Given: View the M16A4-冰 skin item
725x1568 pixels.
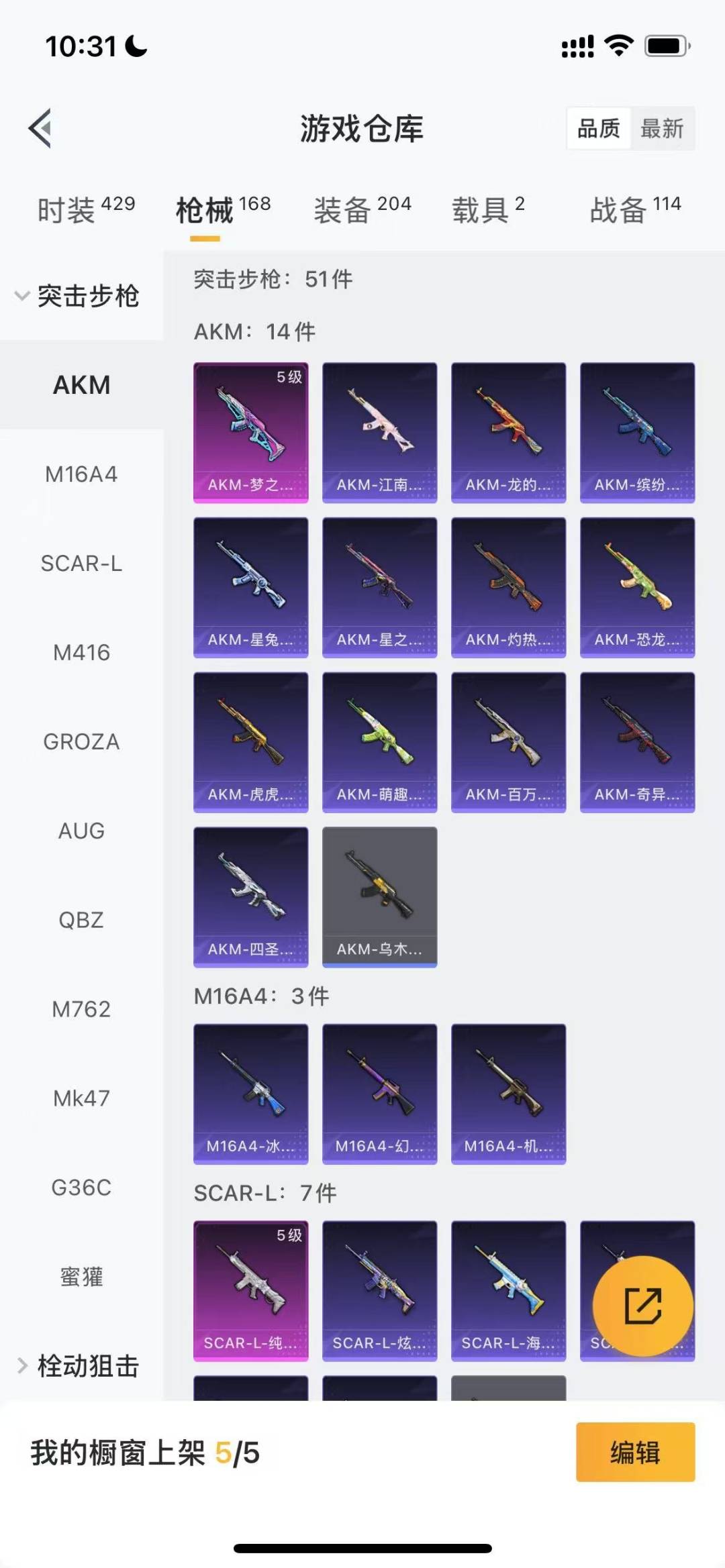Looking at the screenshot, I should click(251, 1094).
